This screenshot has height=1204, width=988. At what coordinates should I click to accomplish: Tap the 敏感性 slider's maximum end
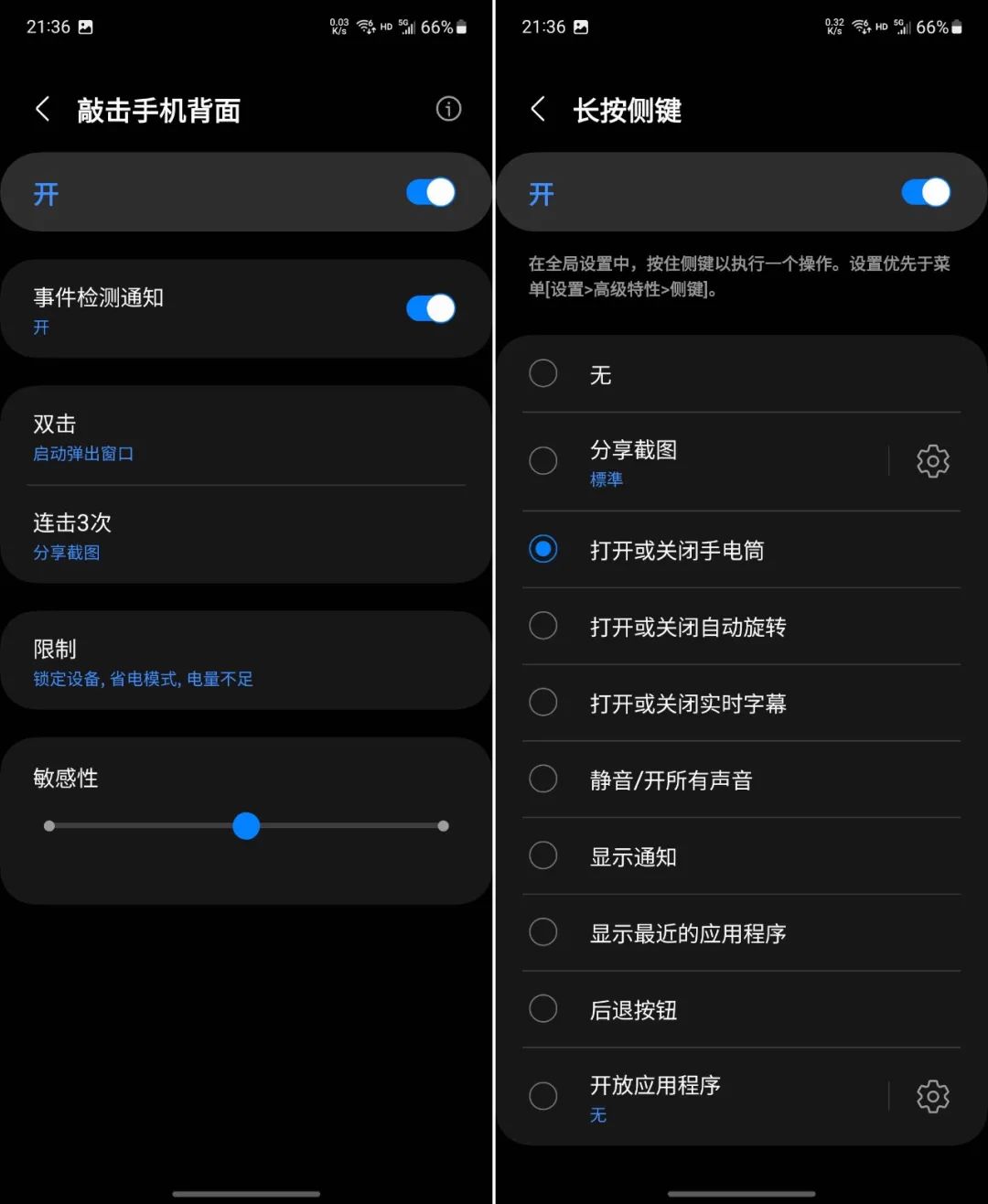click(443, 826)
